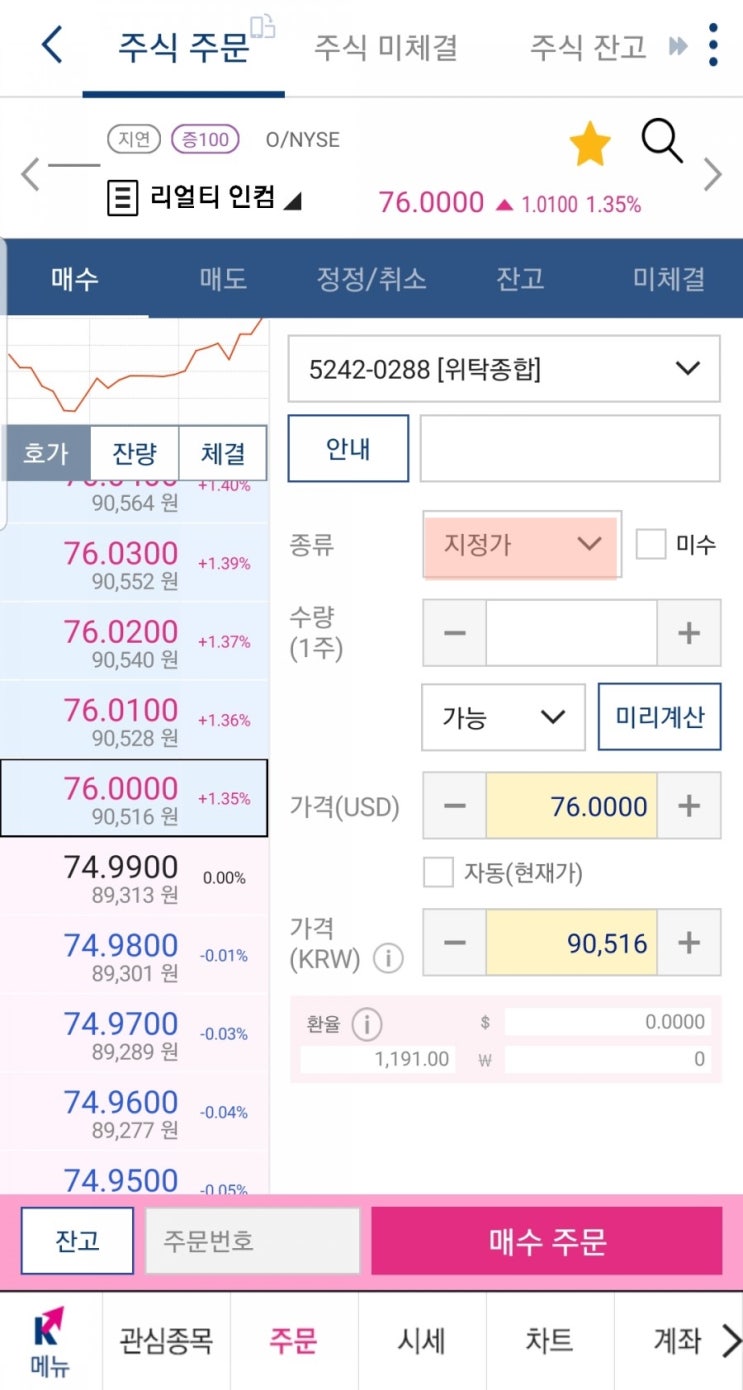Open the 지정가 order type dropdown
The image size is (743, 1390).
click(520, 544)
